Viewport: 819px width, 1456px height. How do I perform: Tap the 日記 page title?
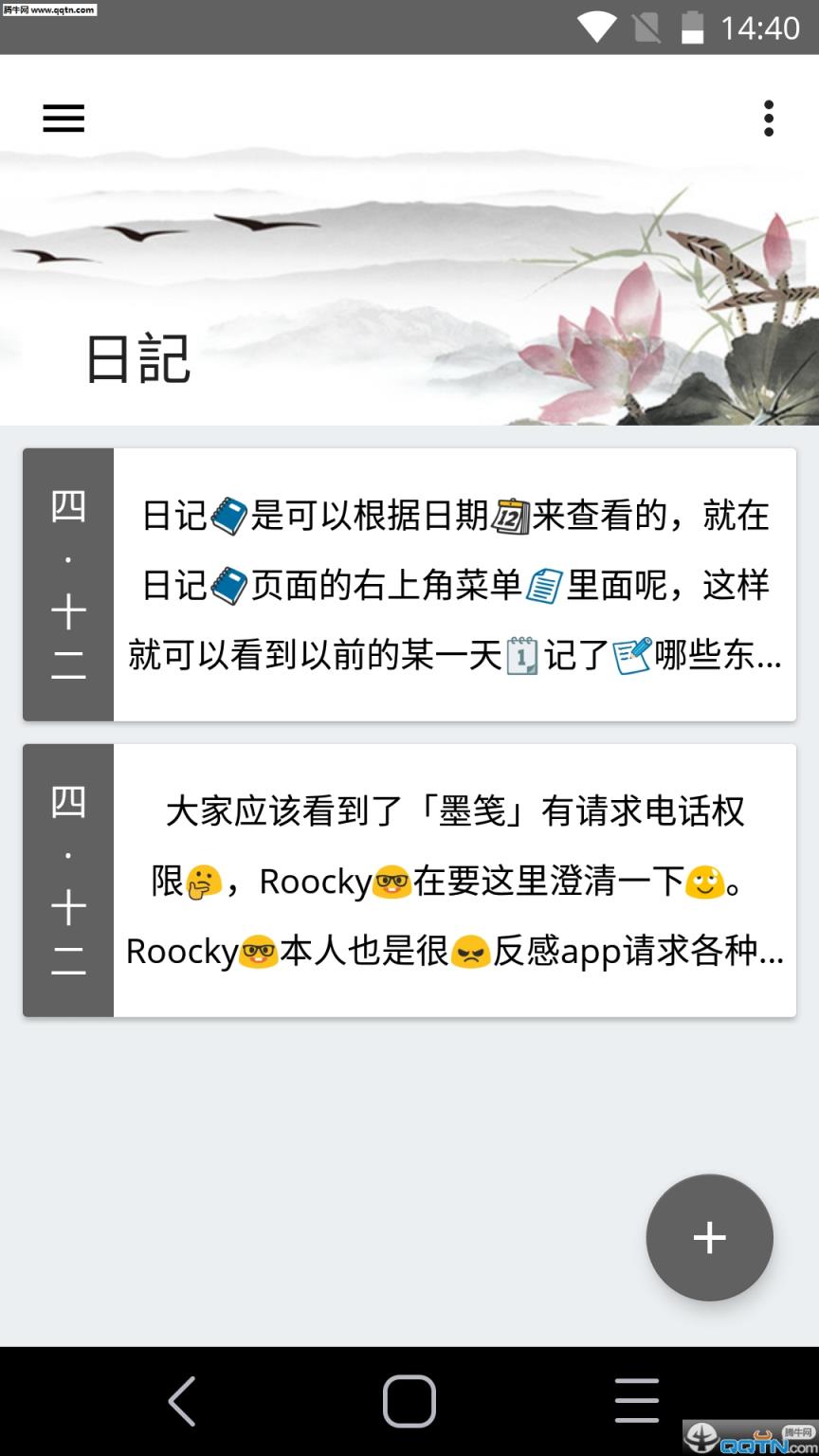coord(136,357)
